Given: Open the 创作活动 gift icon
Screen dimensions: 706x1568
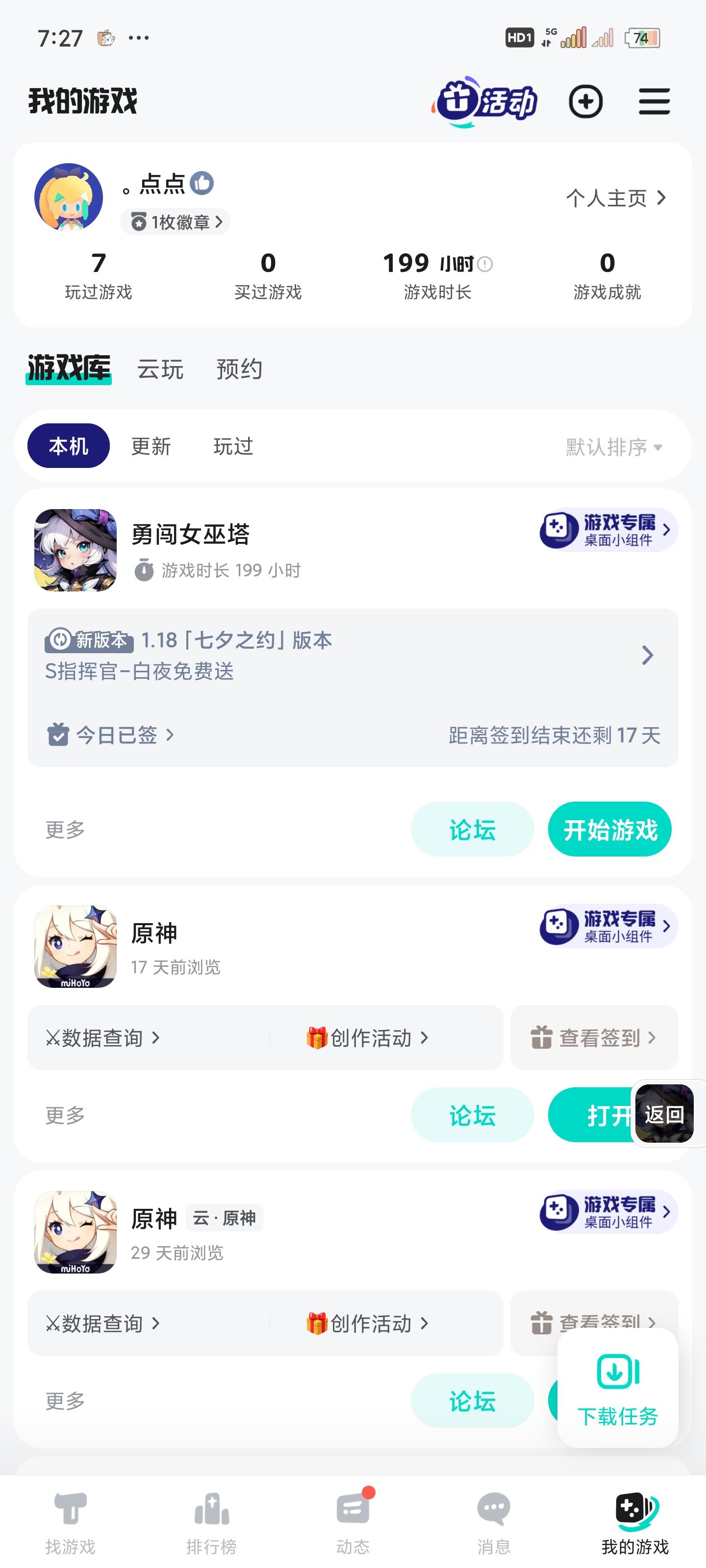Looking at the screenshot, I should [316, 1038].
